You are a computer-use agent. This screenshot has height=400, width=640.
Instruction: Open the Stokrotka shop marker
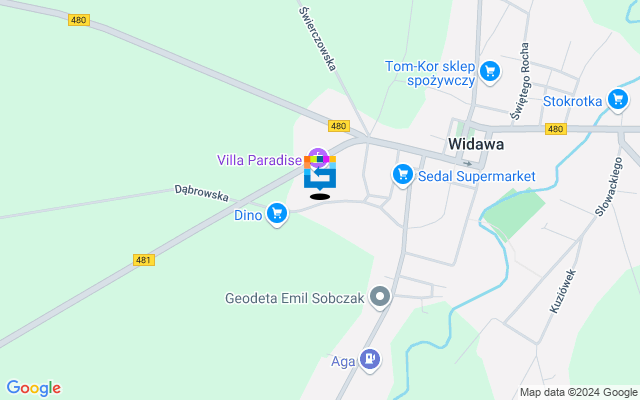(x=618, y=98)
